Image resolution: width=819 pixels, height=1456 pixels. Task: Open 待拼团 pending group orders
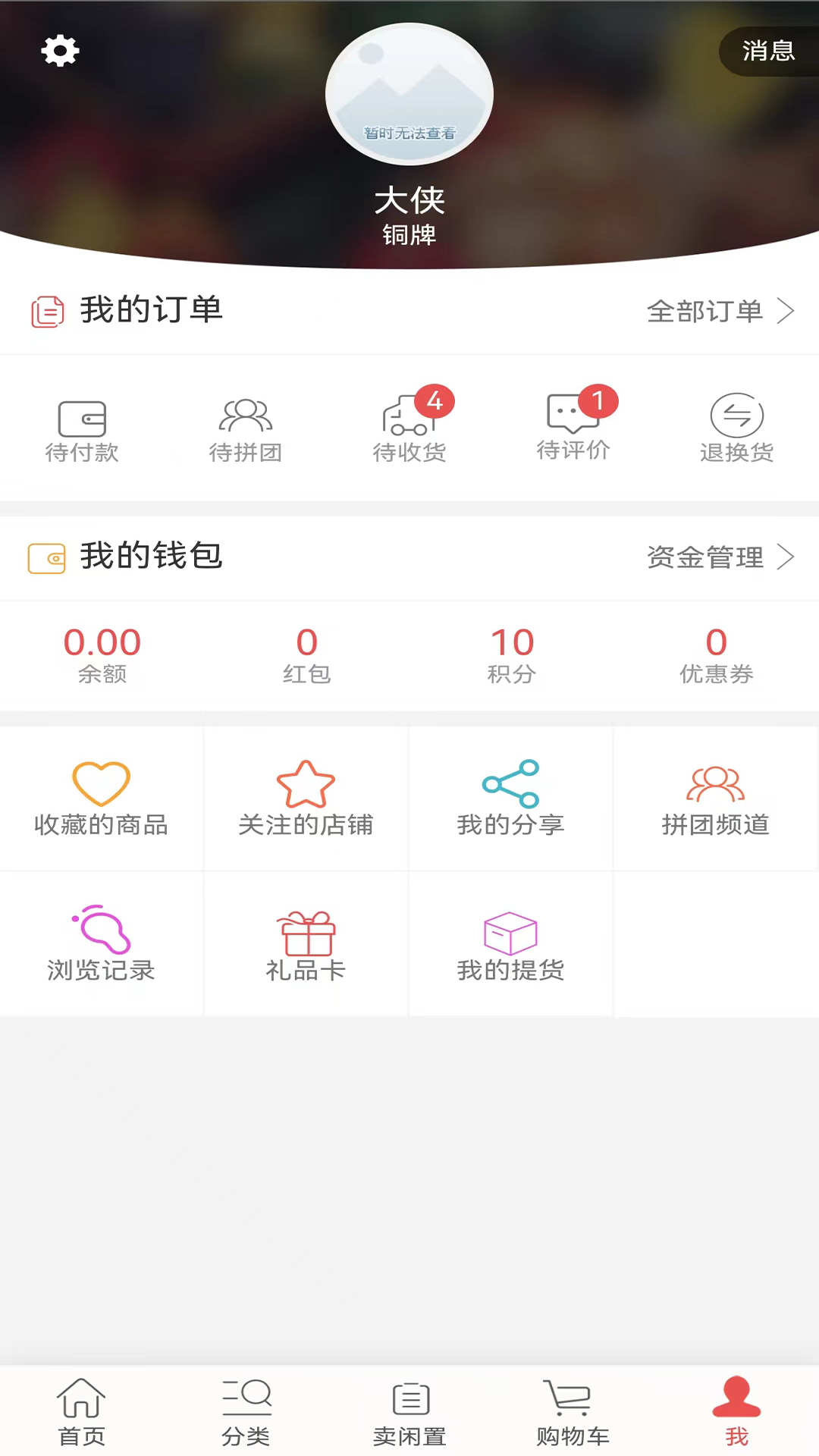click(x=246, y=430)
